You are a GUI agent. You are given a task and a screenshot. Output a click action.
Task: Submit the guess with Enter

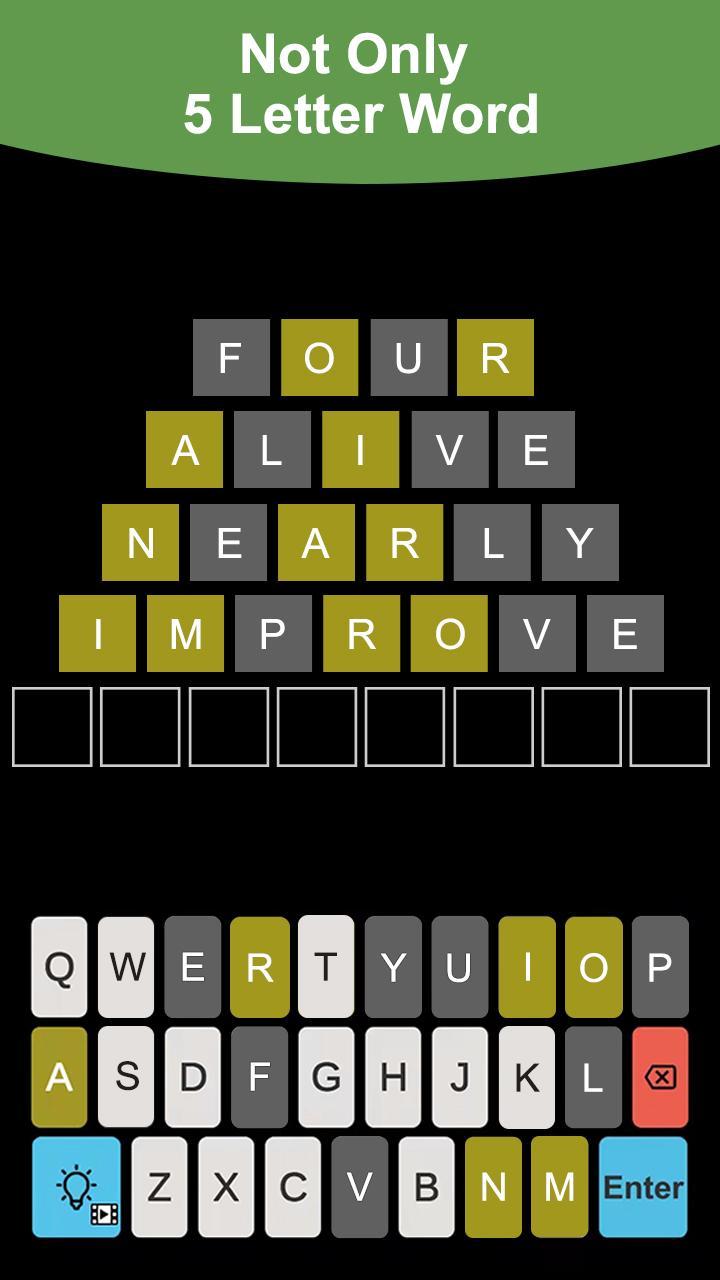(643, 1187)
